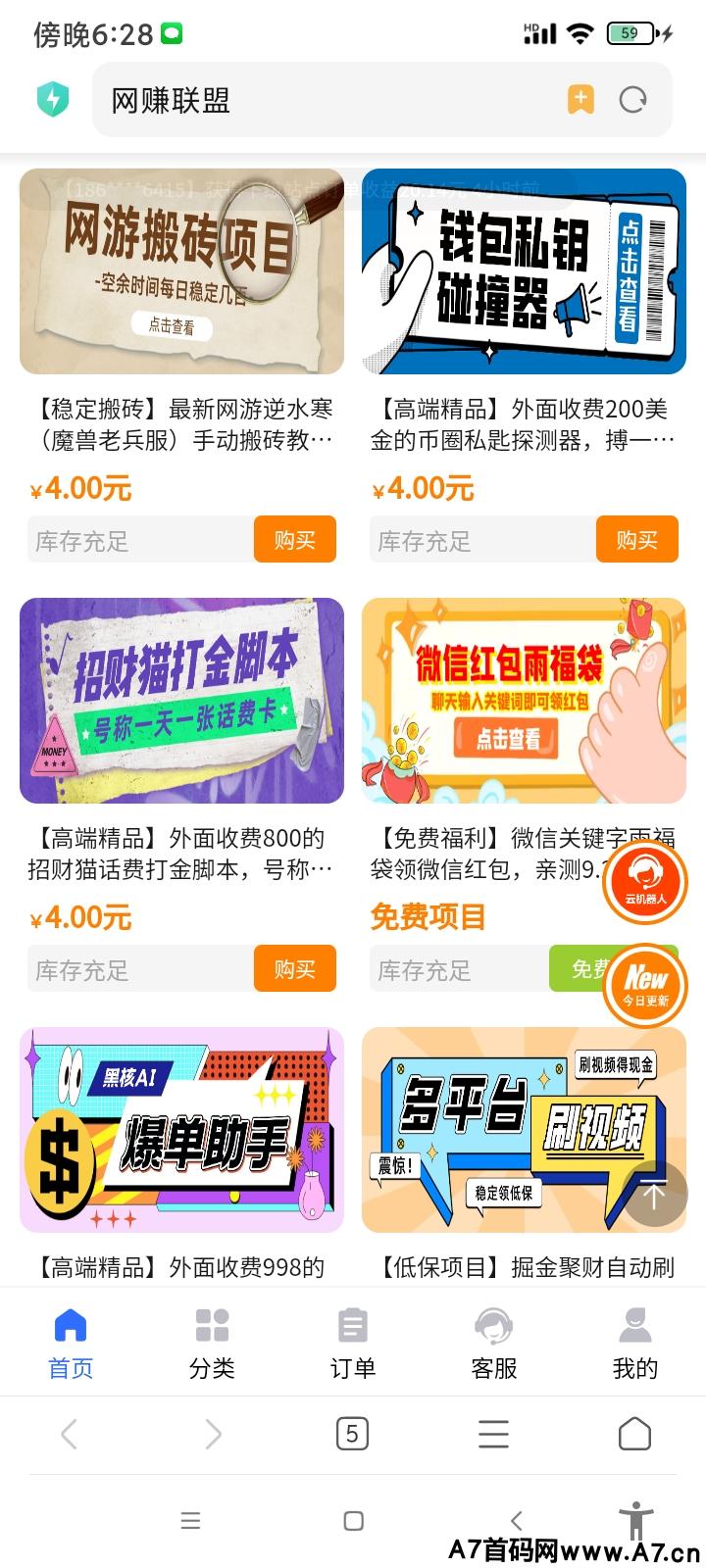The image size is (706, 1568).
Task: Show the browser's open tabs switcher
Action: click(352, 1435)
